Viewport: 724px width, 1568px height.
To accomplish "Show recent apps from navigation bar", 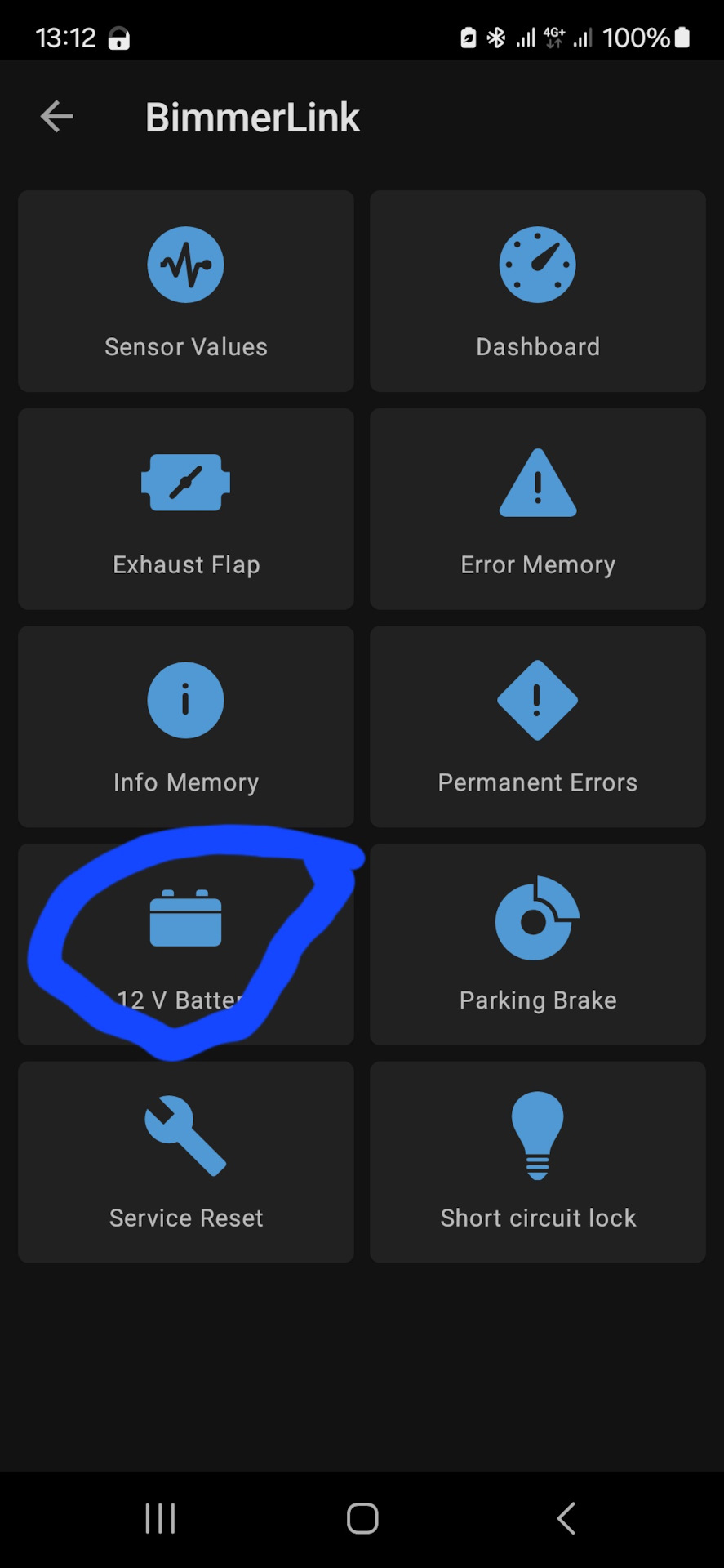I will pyautogui.click(x=160, y=1519).
